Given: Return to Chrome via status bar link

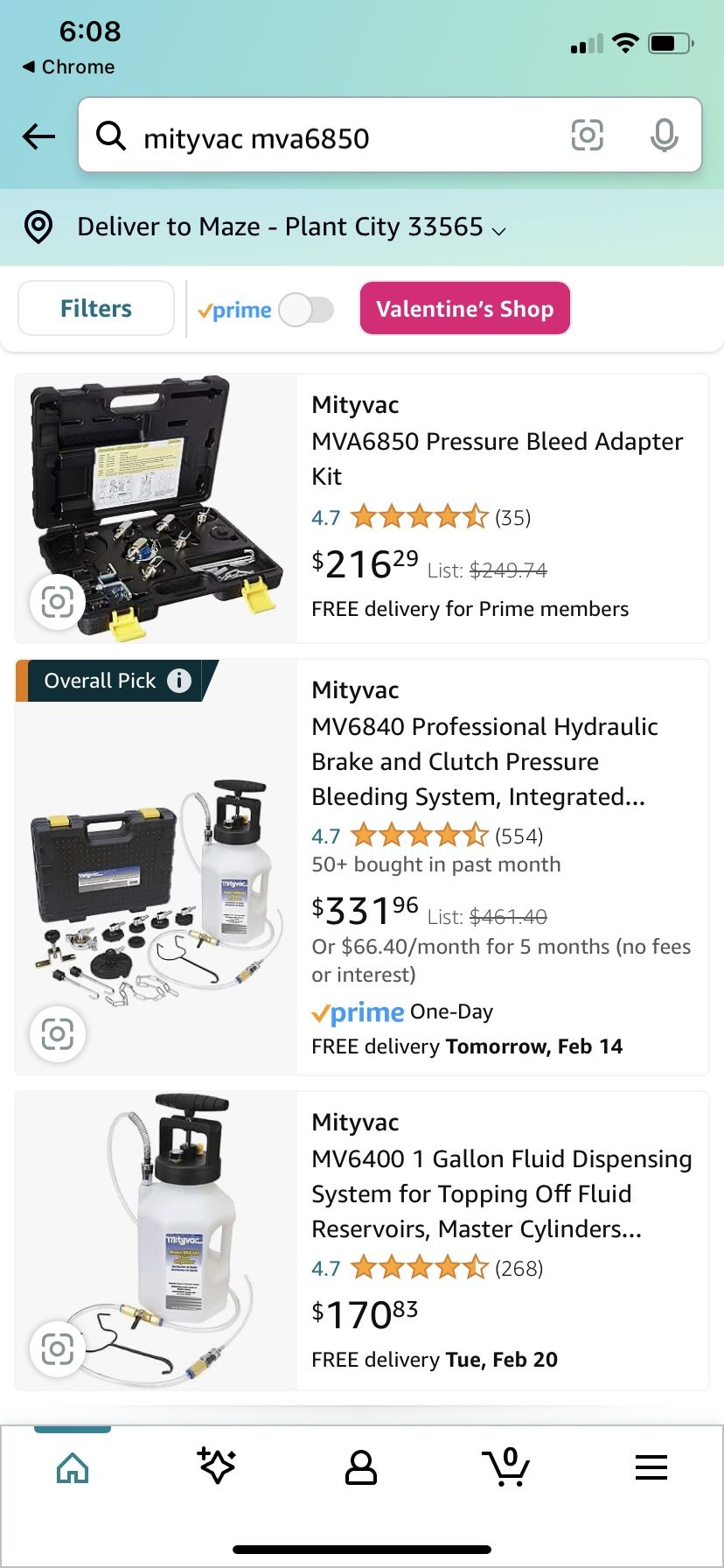Looking at the screenshot, I should (69, 66).
